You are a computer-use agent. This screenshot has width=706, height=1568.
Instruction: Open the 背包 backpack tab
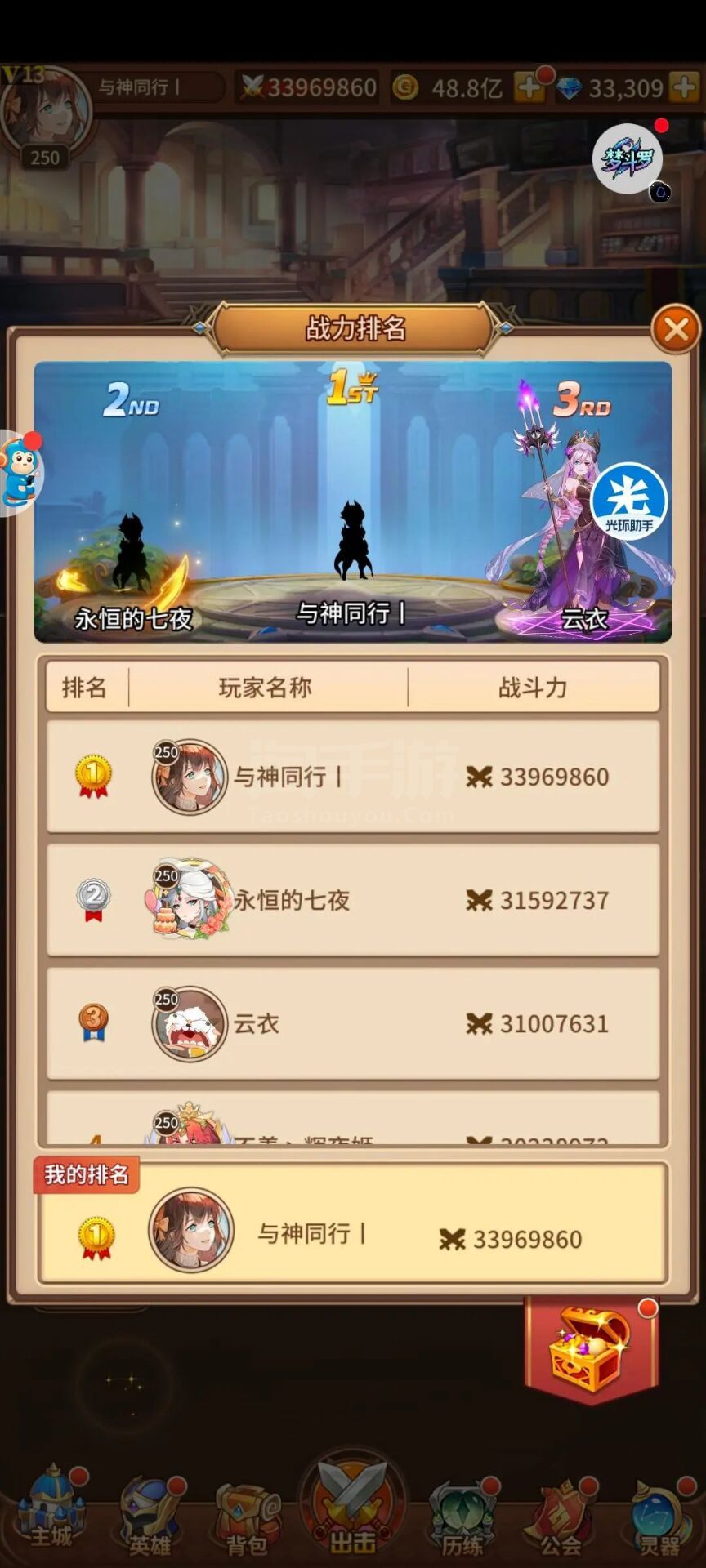[248, 1521]
